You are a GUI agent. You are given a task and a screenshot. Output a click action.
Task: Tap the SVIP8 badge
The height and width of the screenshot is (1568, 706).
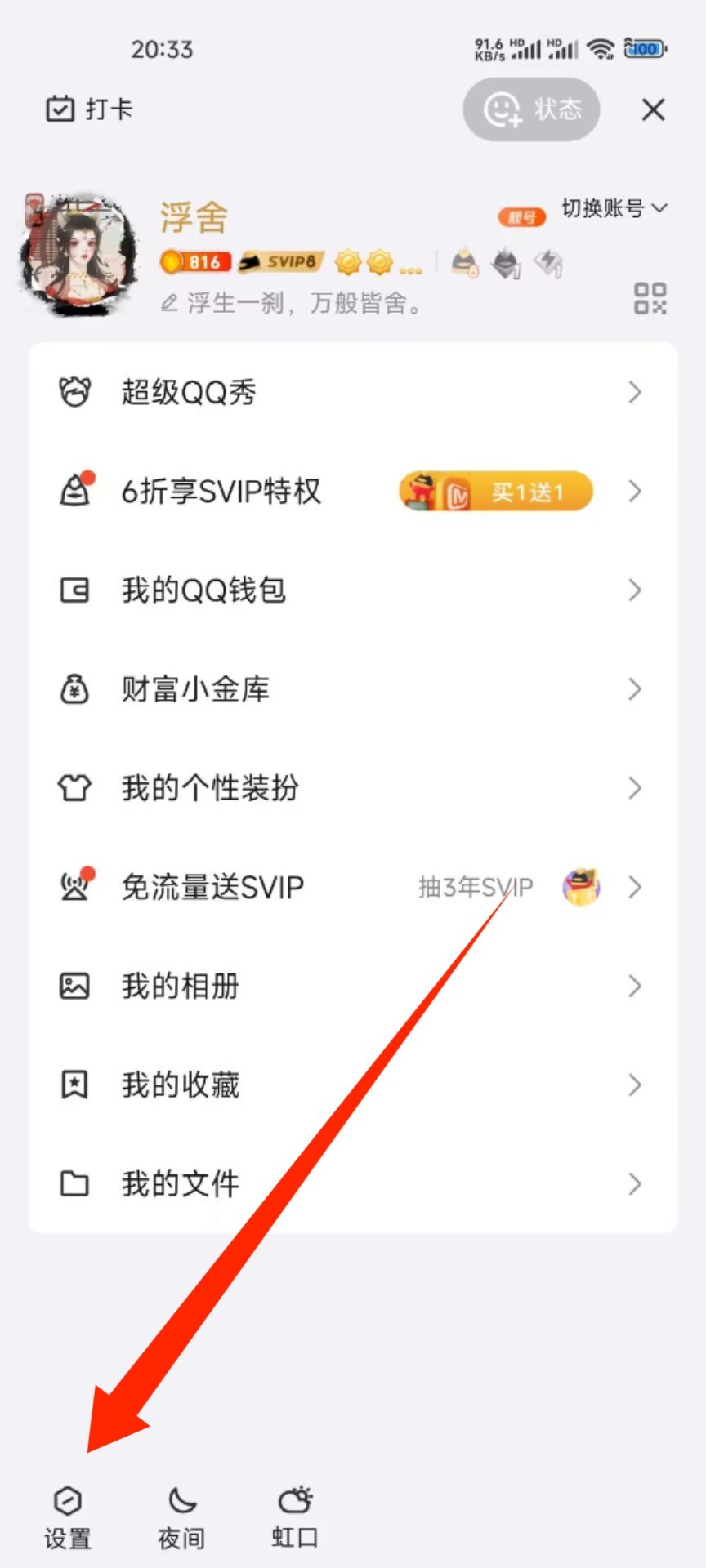[x=280, y=262]
